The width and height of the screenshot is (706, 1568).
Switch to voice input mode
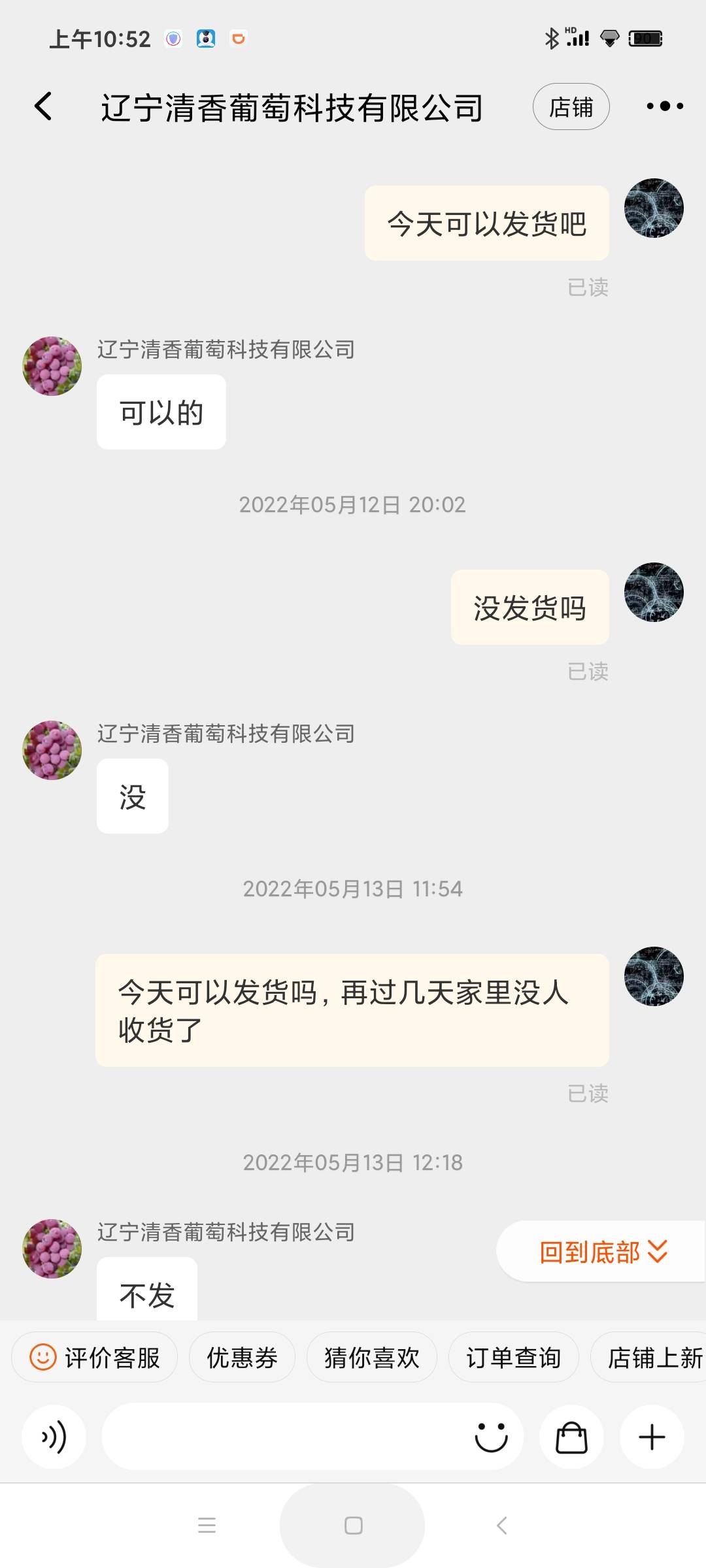[54, 1437]
